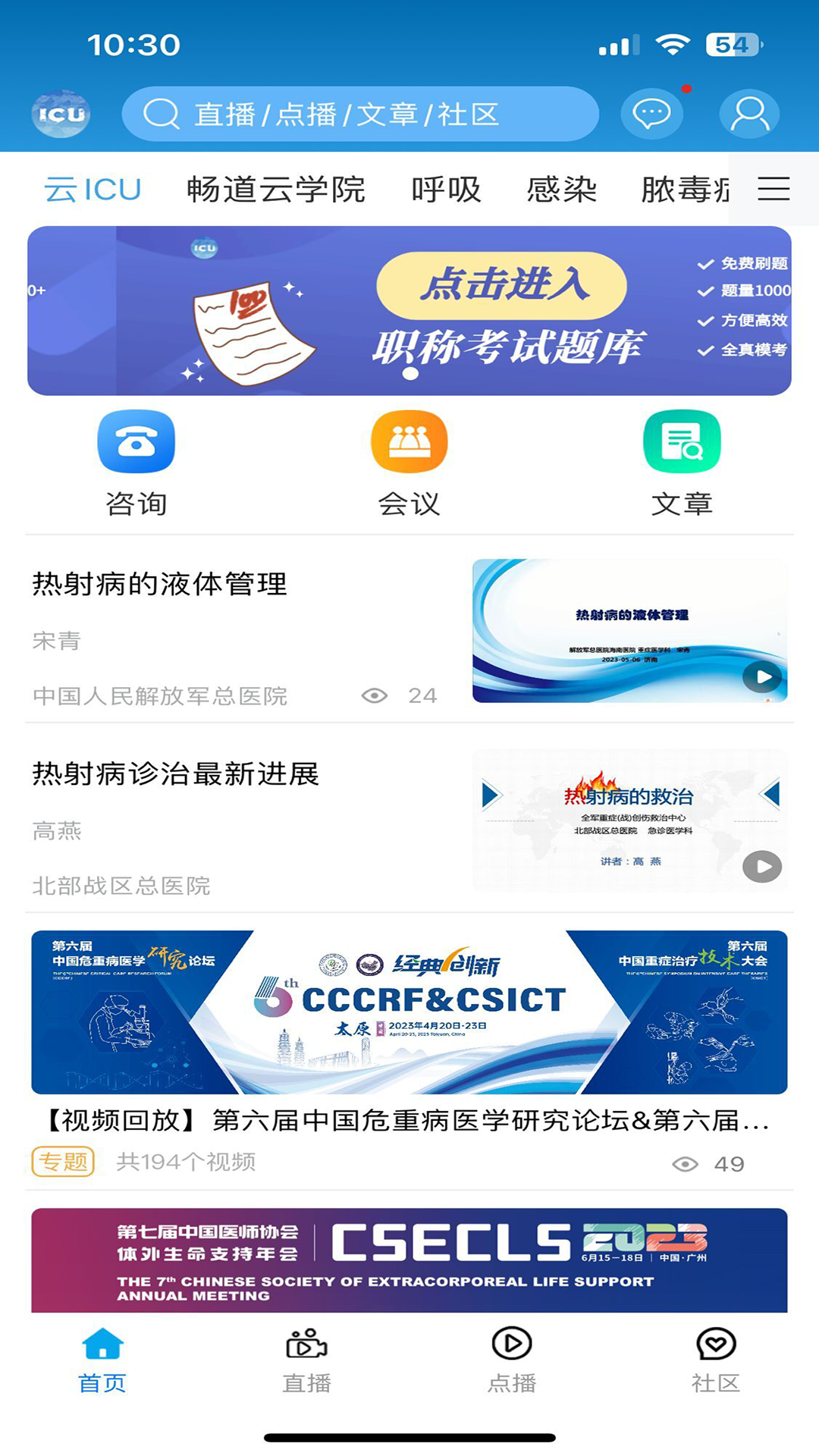Switch to the 畅道云学院 tab
Screen dimensions: 819x1456
coord(276,189)
